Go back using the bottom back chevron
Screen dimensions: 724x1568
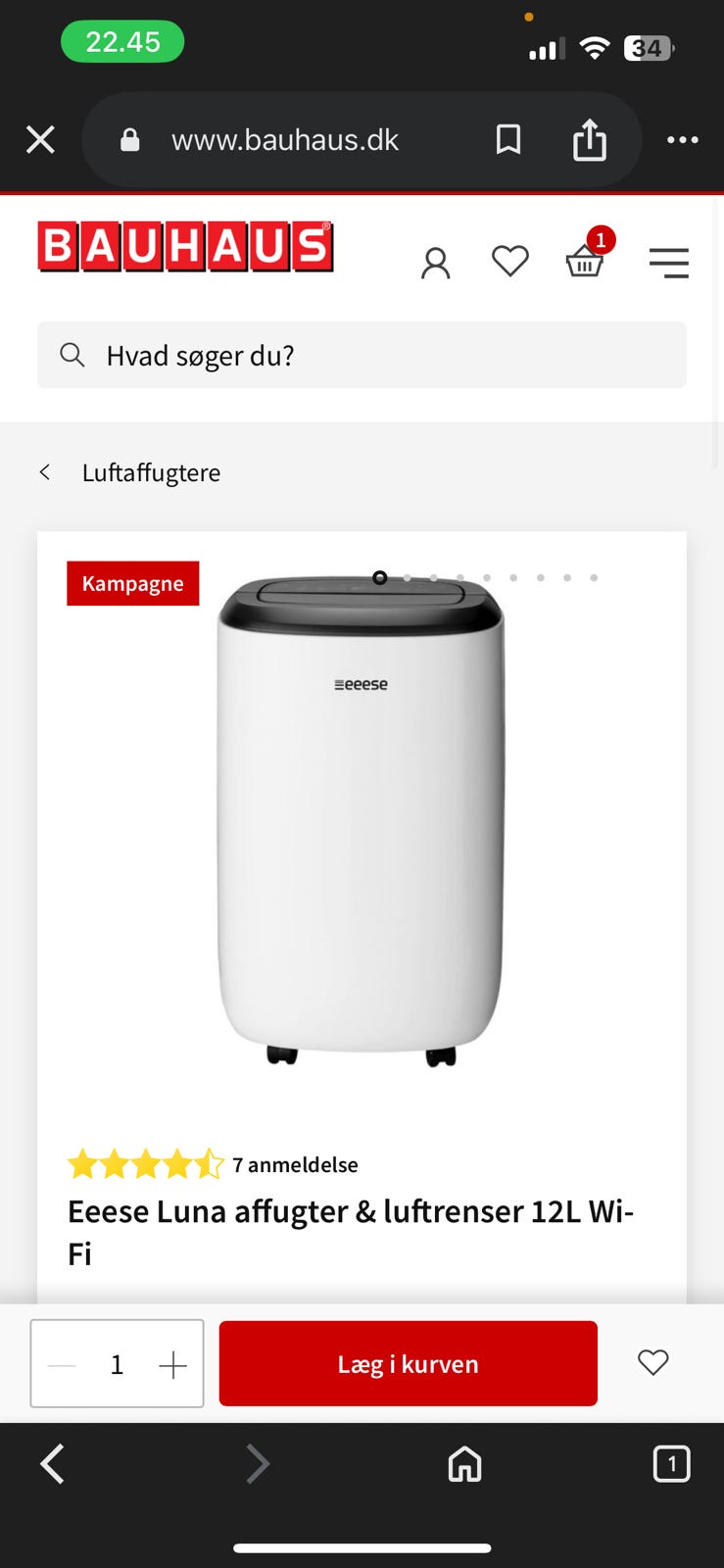coord(52,1464)
